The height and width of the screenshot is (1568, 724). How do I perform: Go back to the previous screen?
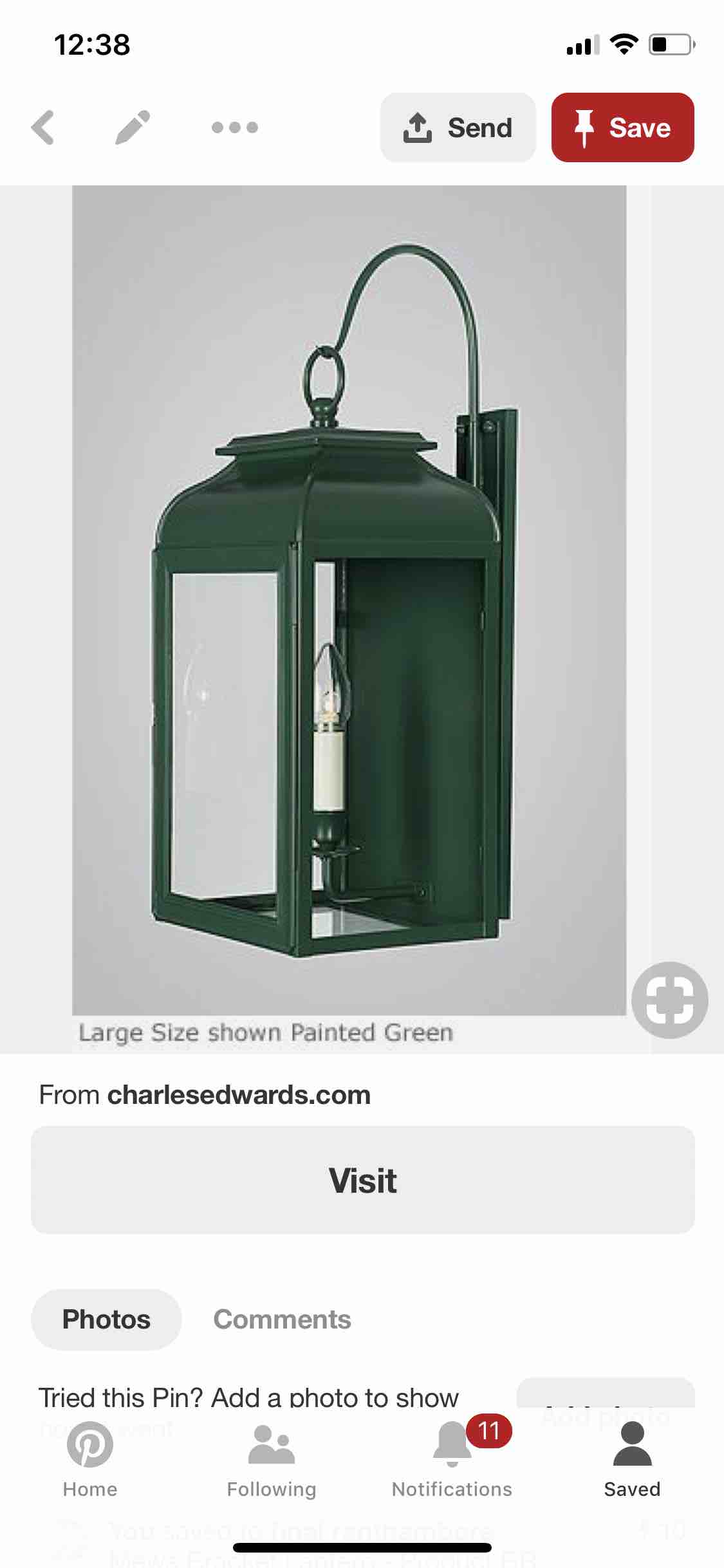point(42,127)
